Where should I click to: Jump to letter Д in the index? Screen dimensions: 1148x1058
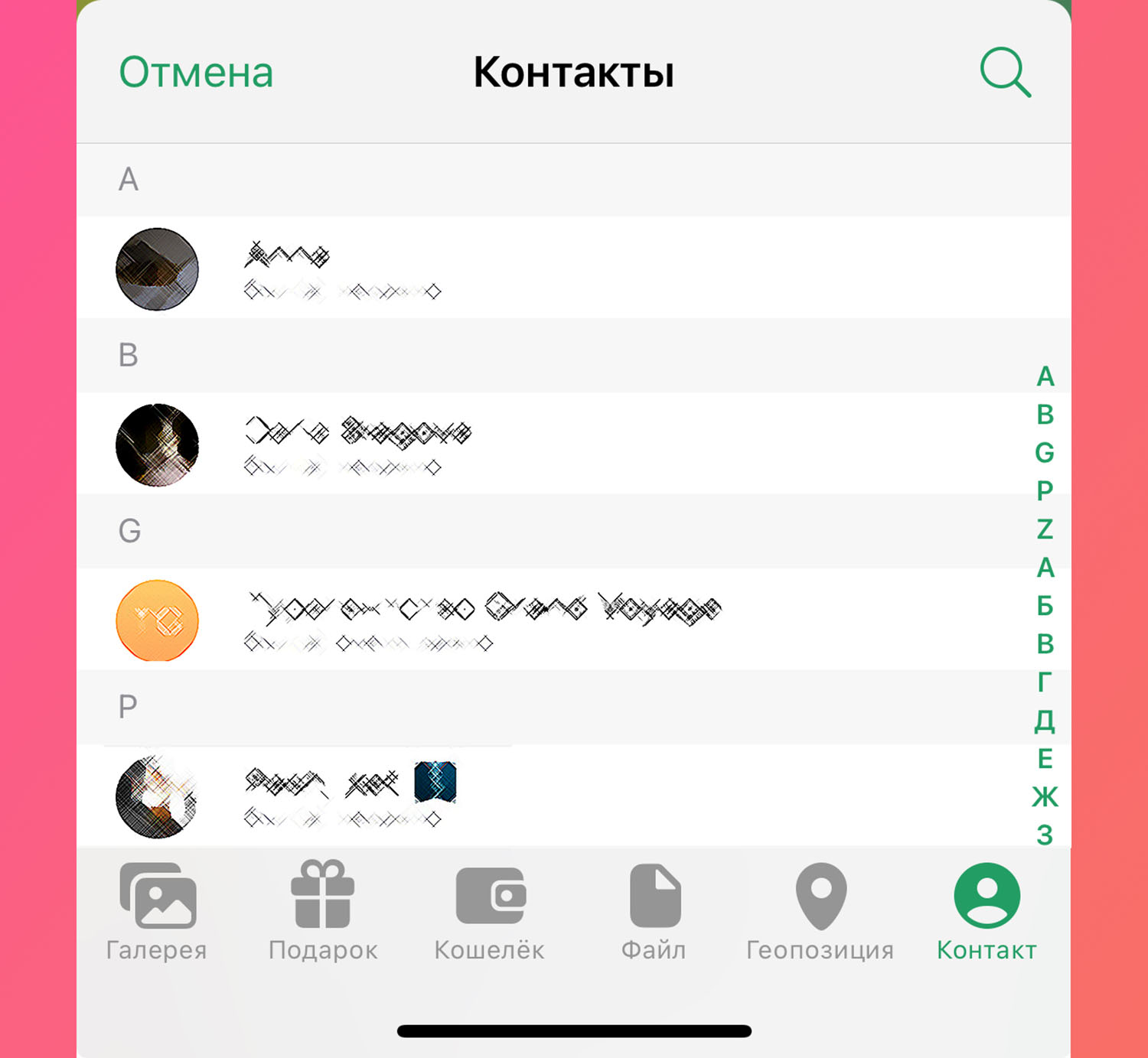1045,721
